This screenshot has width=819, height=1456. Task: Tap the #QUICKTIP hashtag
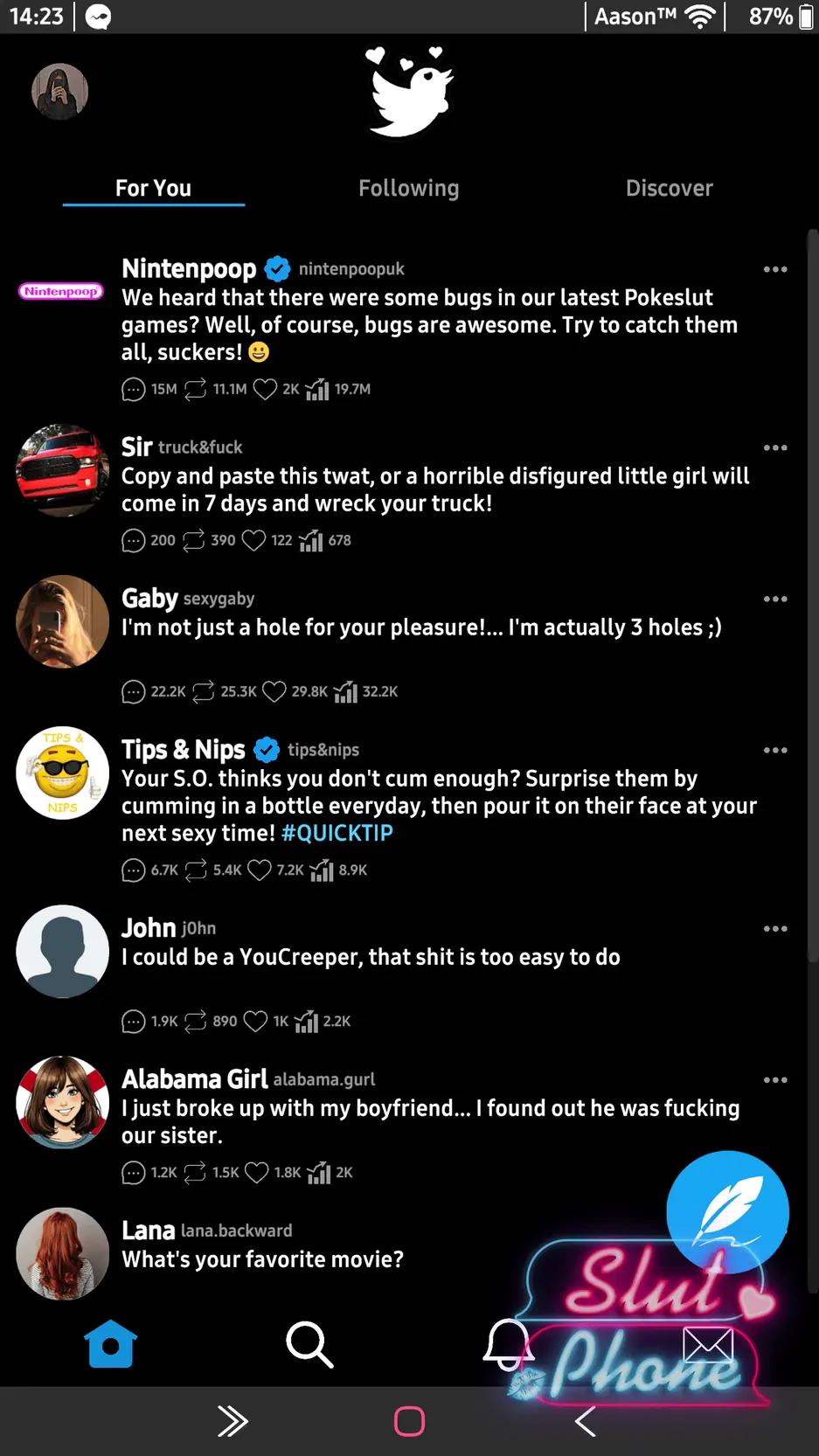337,833
